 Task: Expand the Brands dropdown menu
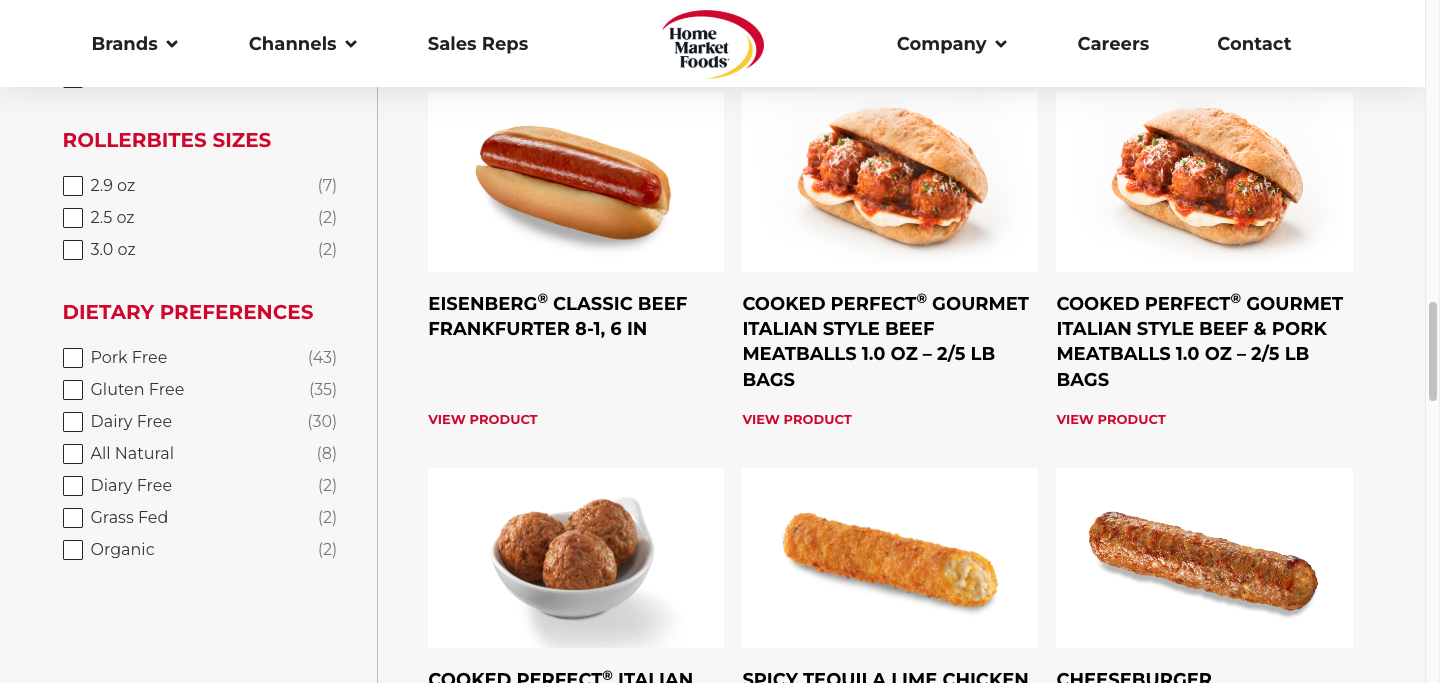134,44
